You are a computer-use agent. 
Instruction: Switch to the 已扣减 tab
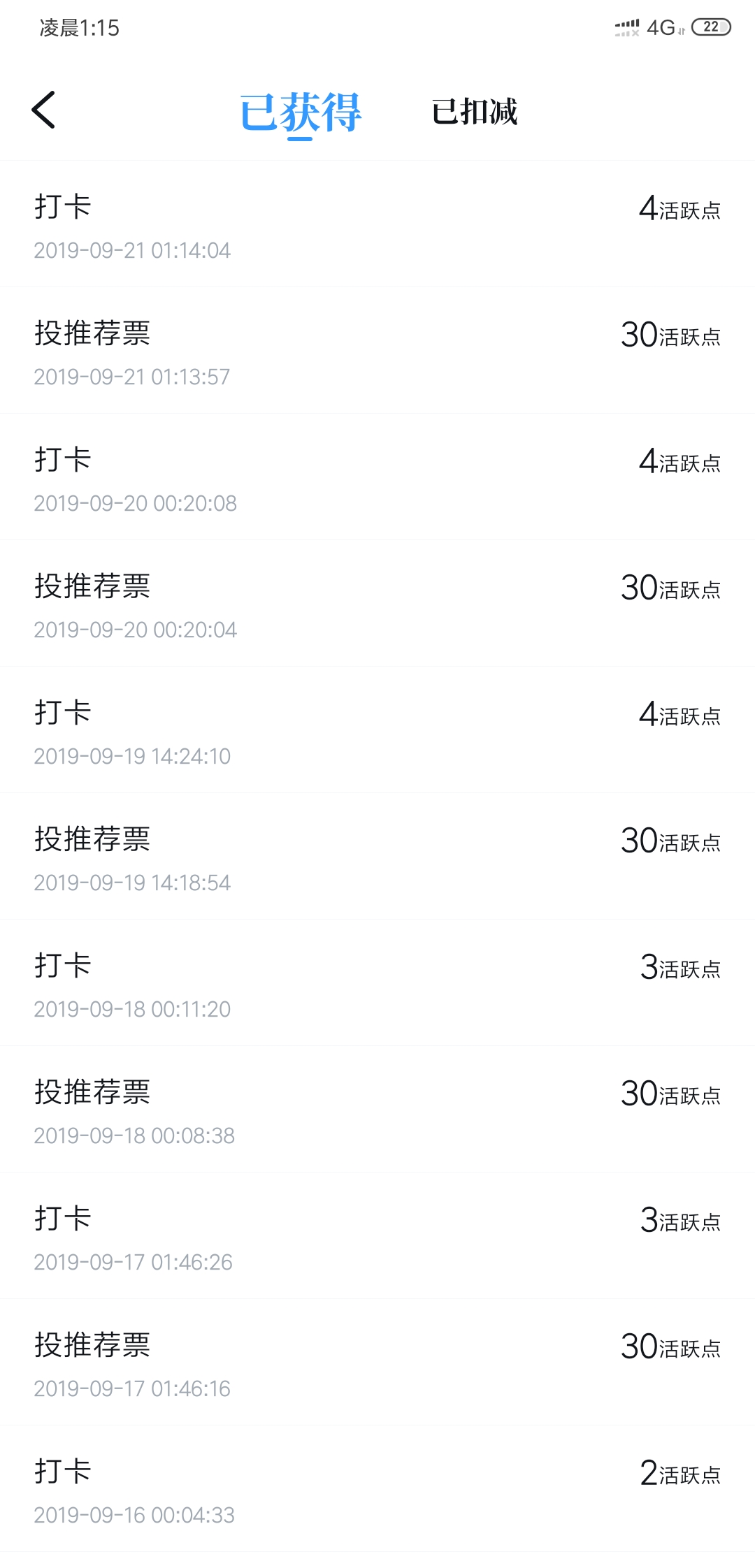click(x=475, y=112)
